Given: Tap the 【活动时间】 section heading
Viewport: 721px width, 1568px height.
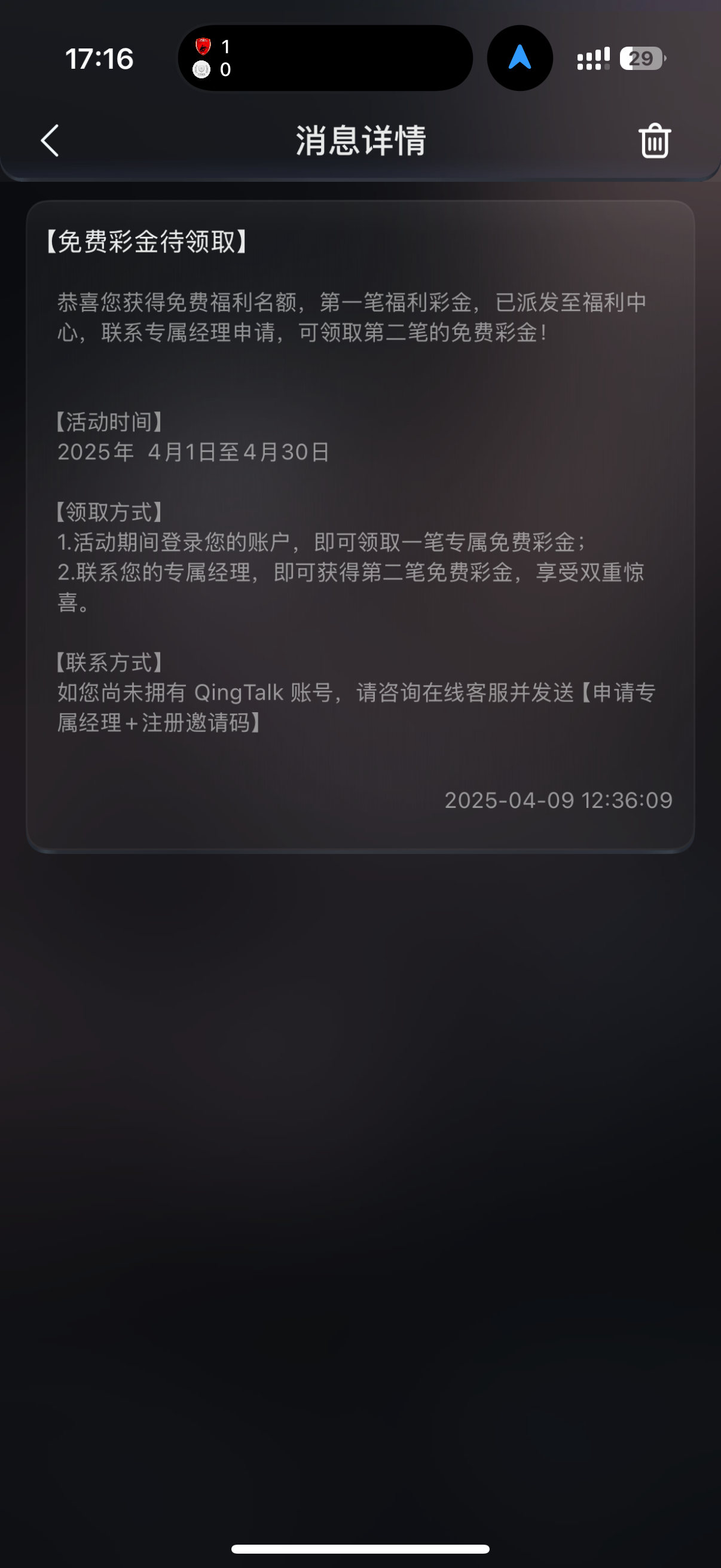Looking at the screenshot, I should 109,422.
